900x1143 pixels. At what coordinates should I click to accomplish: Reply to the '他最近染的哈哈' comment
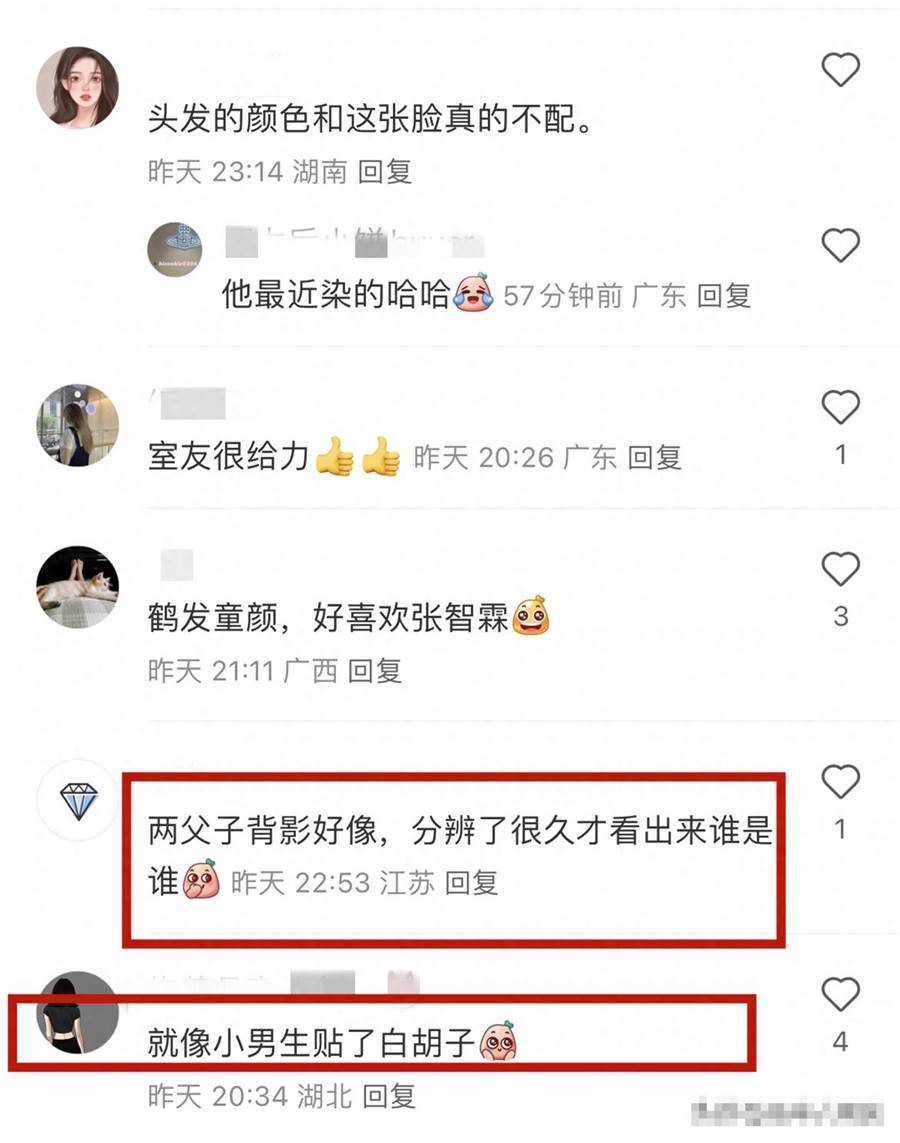pyautogui.click(x=724, y=296)
